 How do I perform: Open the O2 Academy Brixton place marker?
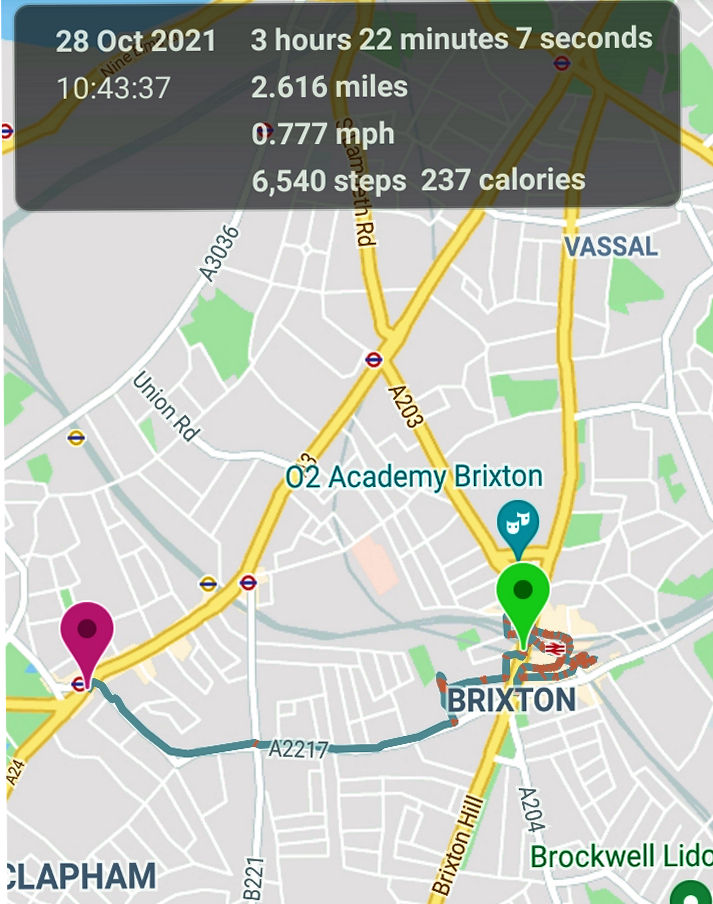(518, 523)
